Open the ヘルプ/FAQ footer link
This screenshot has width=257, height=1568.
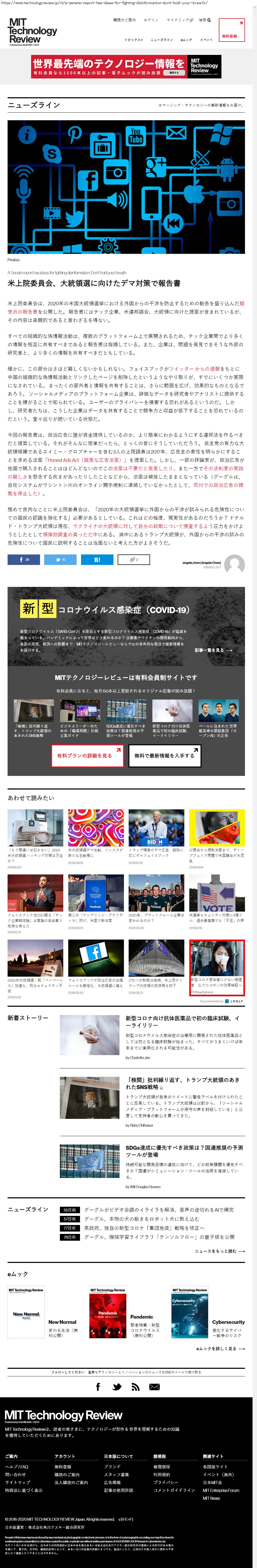[x=16, y=1466]
